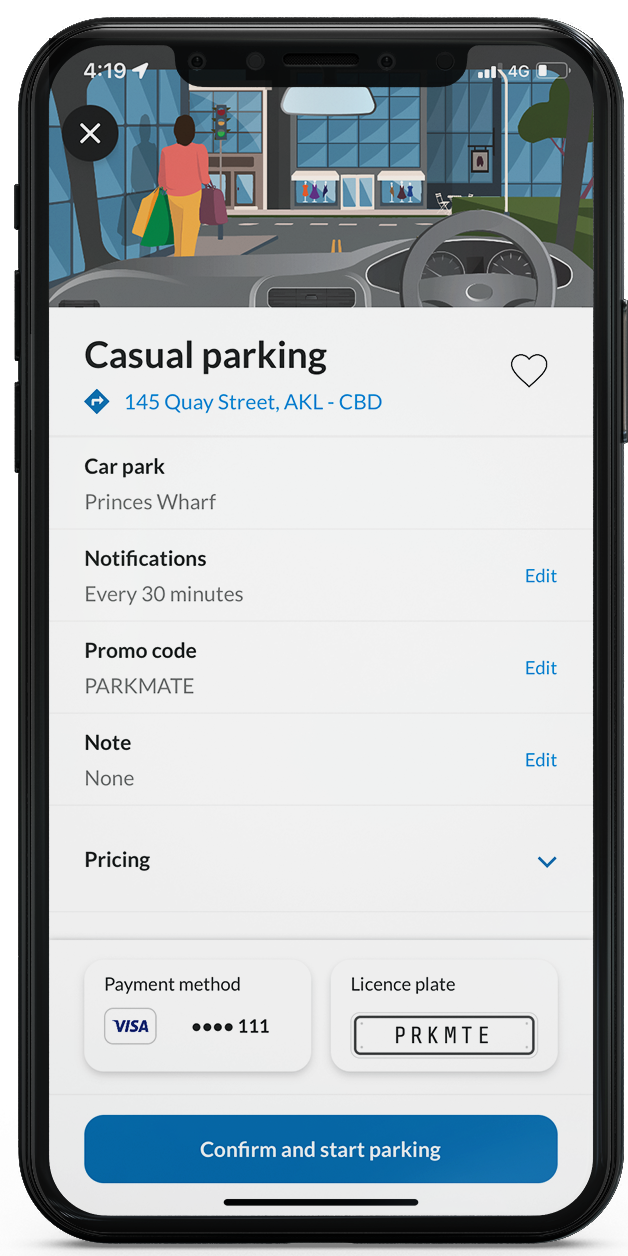The width and height of the screenshot is (628, 1256).
Task: Confirm and start parking
Action: [320, 1149]
